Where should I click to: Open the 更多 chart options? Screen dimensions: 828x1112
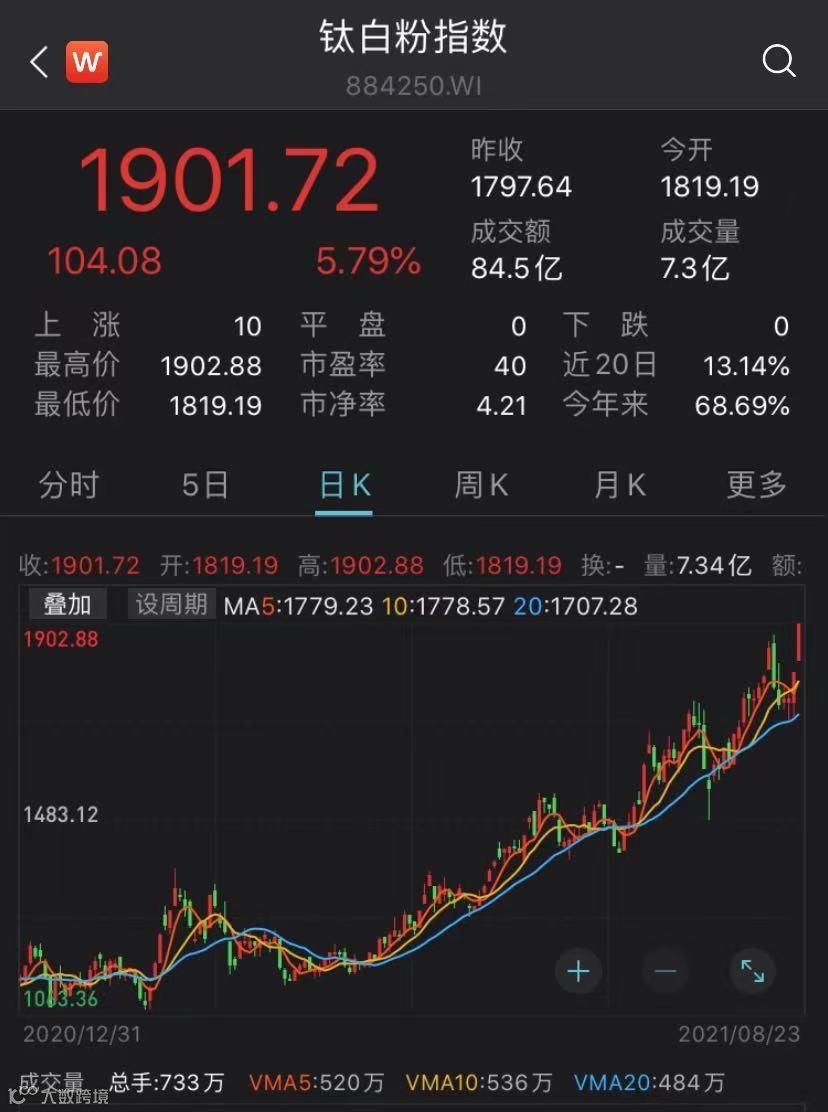click(756, 486)
